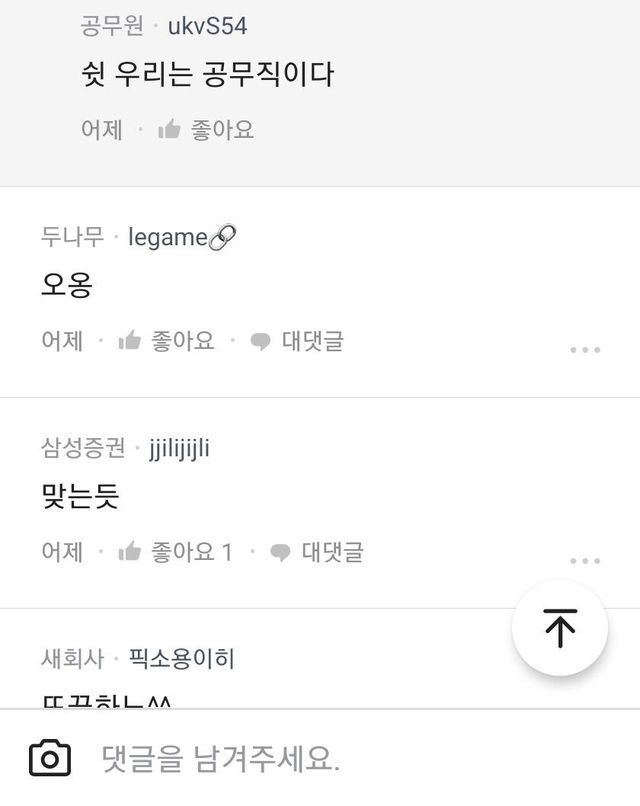Like the comment by ukvS54
The height and width of the screenshot is (806, 640).
(206, 130)
